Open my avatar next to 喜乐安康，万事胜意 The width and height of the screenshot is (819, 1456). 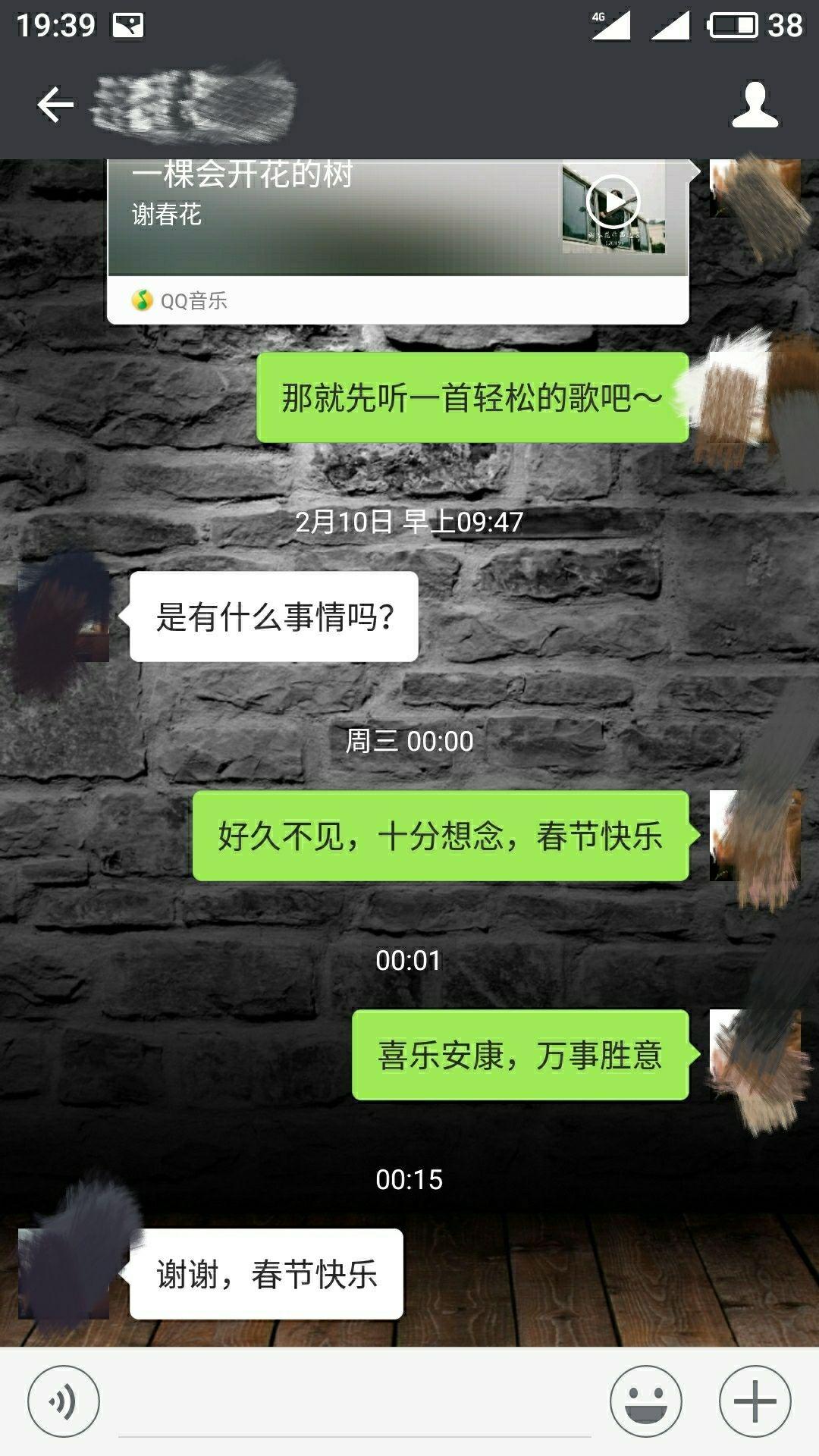click(x=755, y=1054)
